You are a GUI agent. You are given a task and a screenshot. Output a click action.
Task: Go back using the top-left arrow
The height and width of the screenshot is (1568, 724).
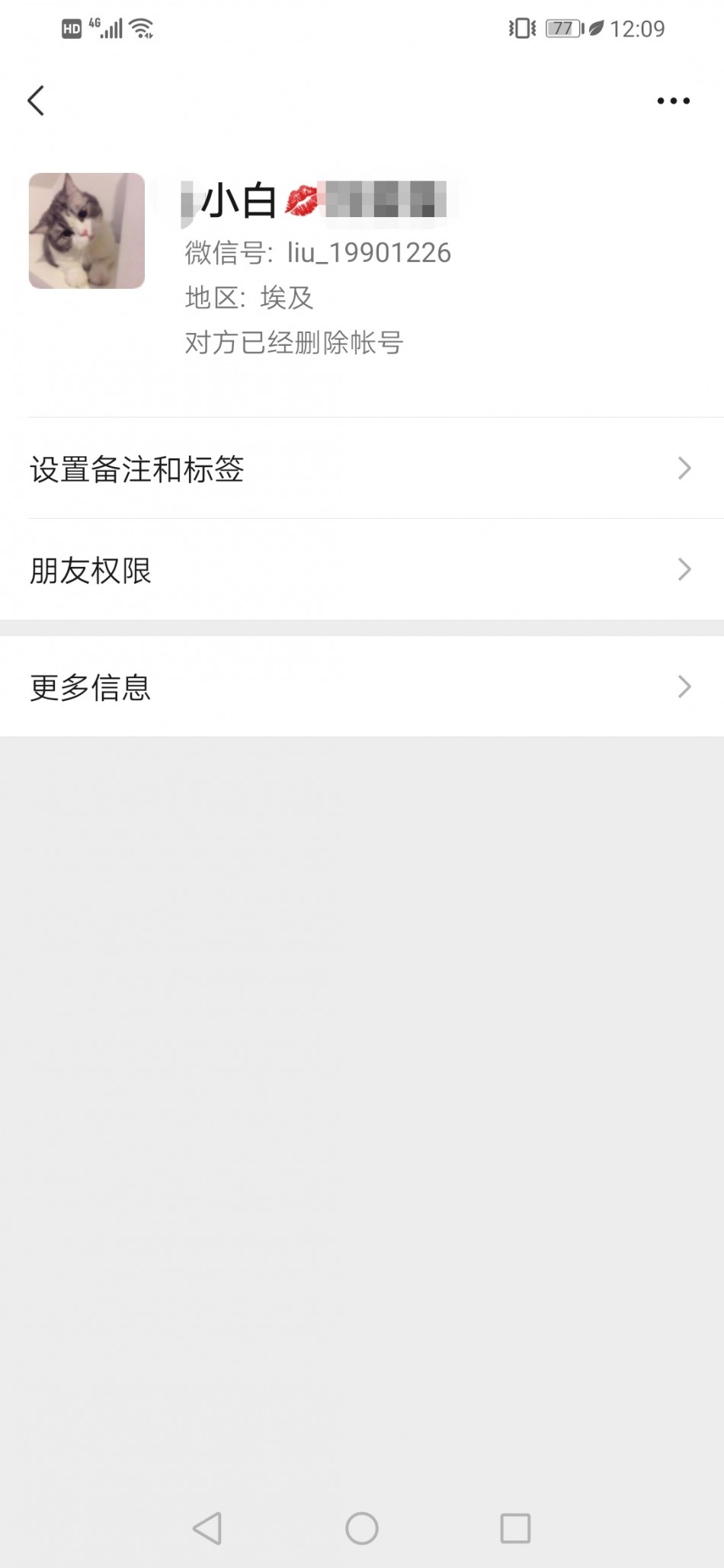tap(36, 101)
